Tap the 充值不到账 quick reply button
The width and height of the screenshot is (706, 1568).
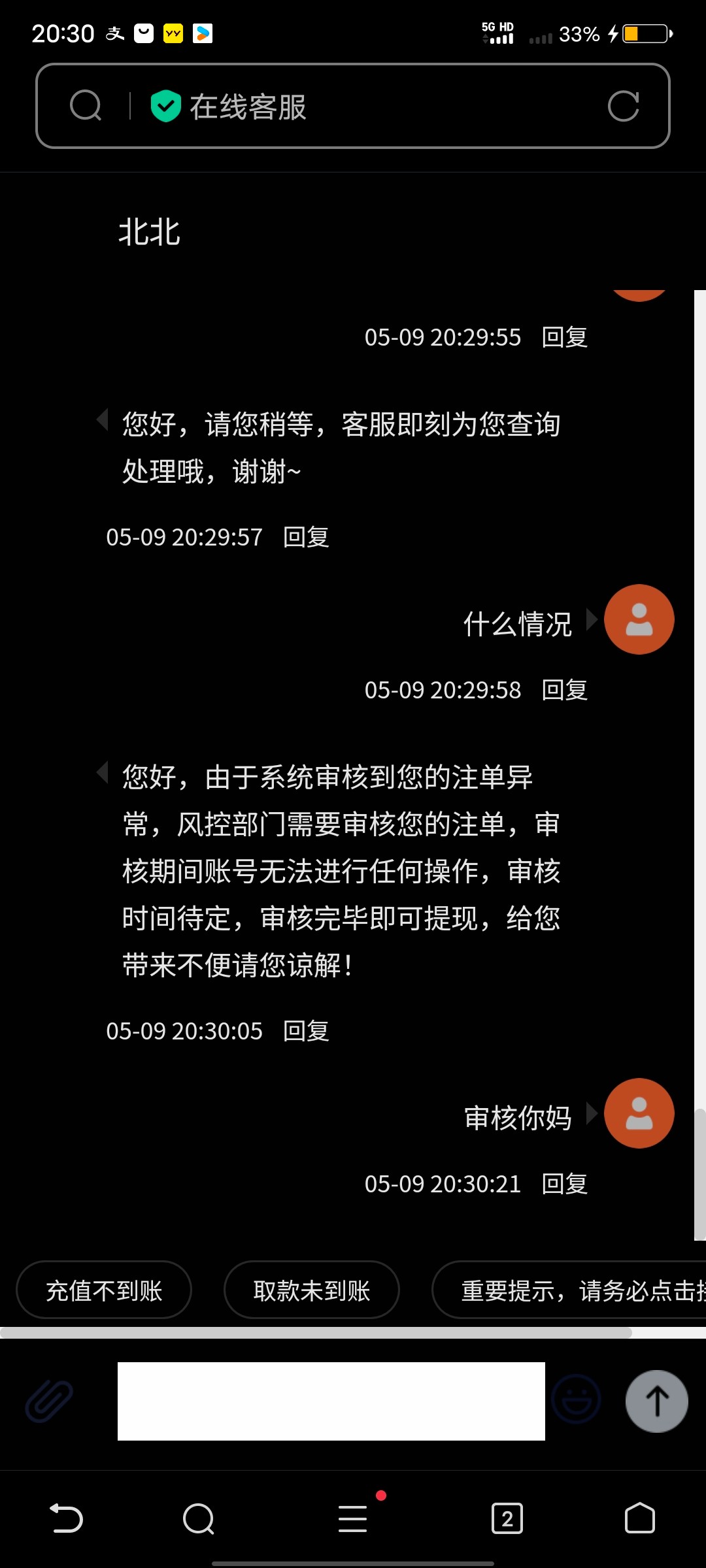pos(103,1290)
